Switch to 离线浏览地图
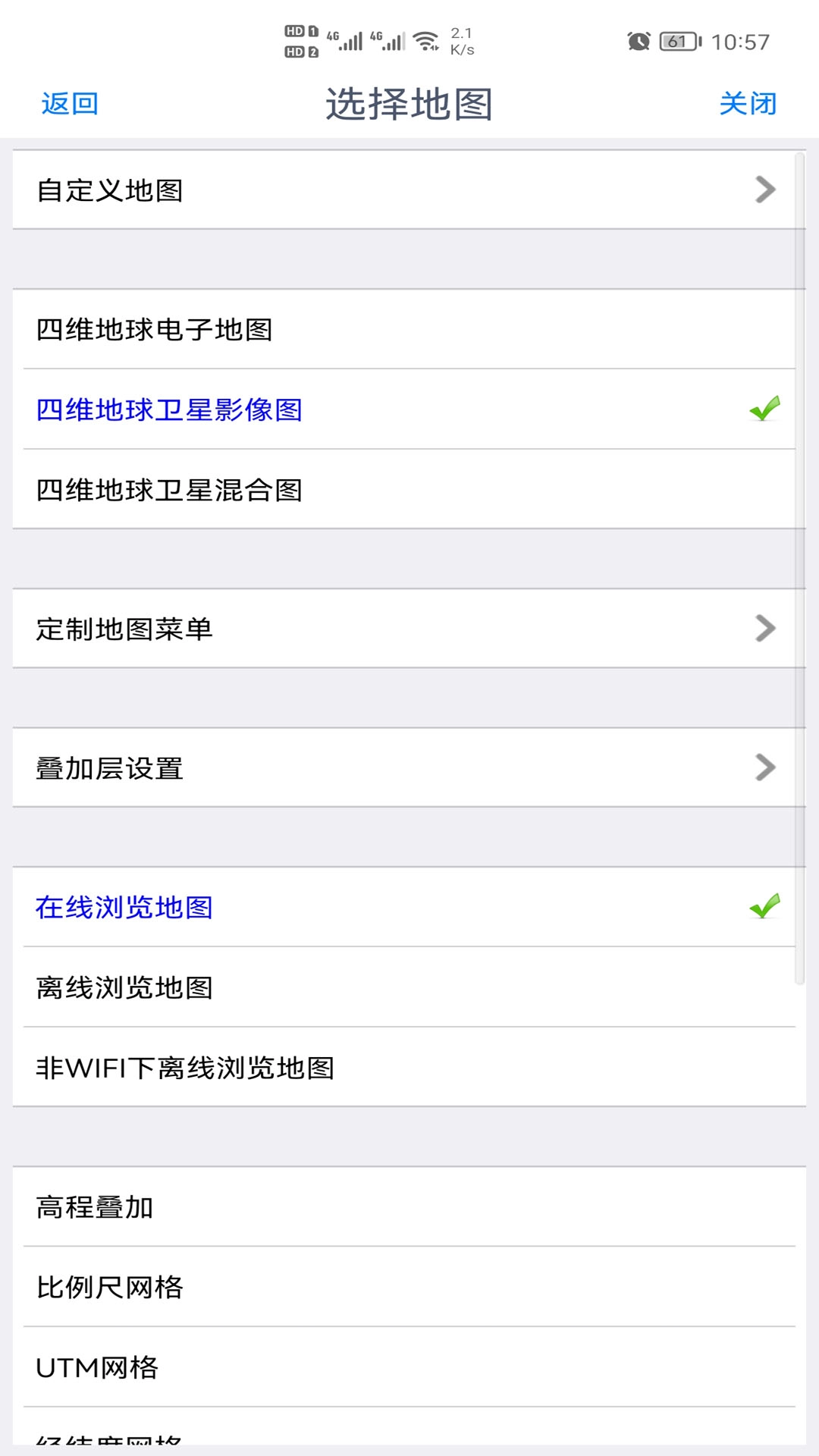819x1456 pixels. point(408,988)
